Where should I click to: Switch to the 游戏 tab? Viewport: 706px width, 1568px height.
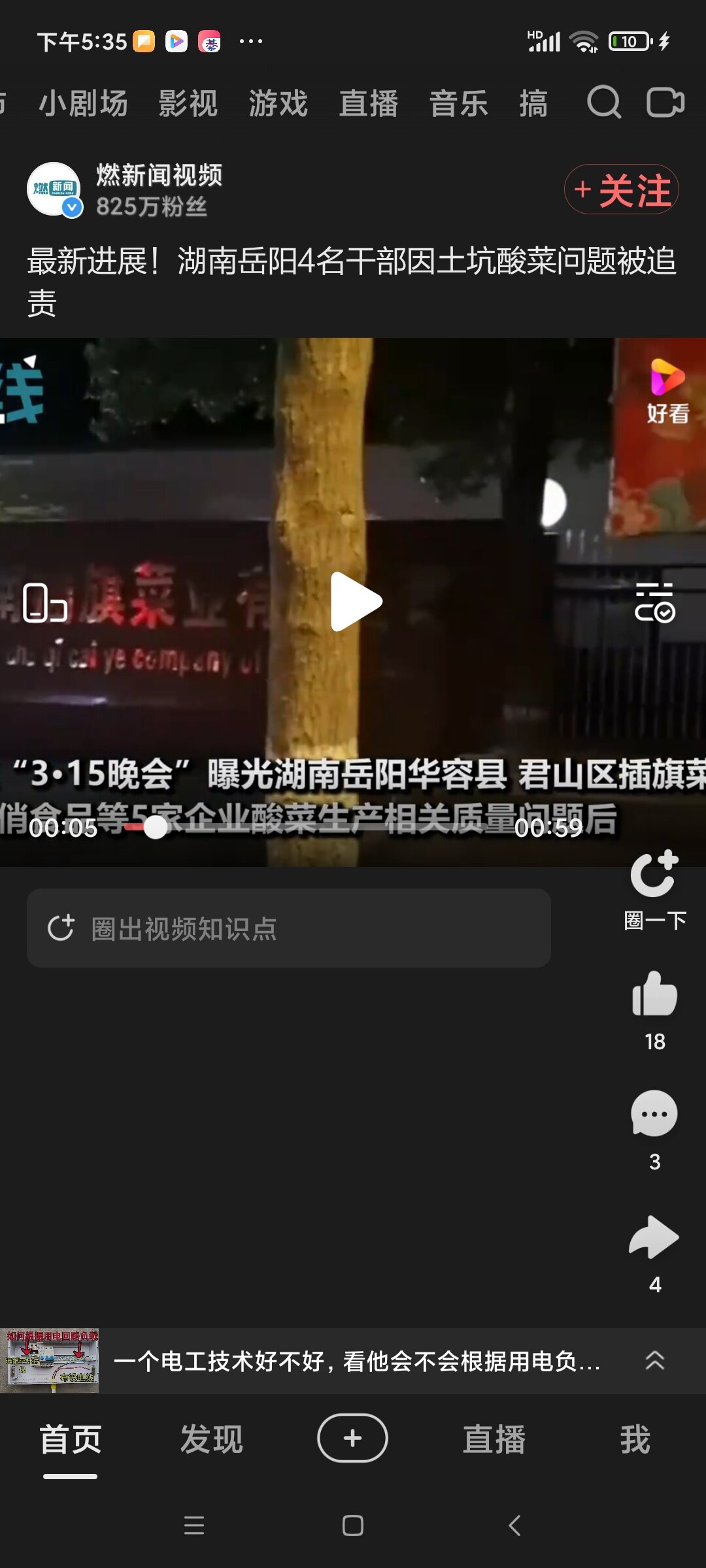pyautogui.click(x=278, y=103)
